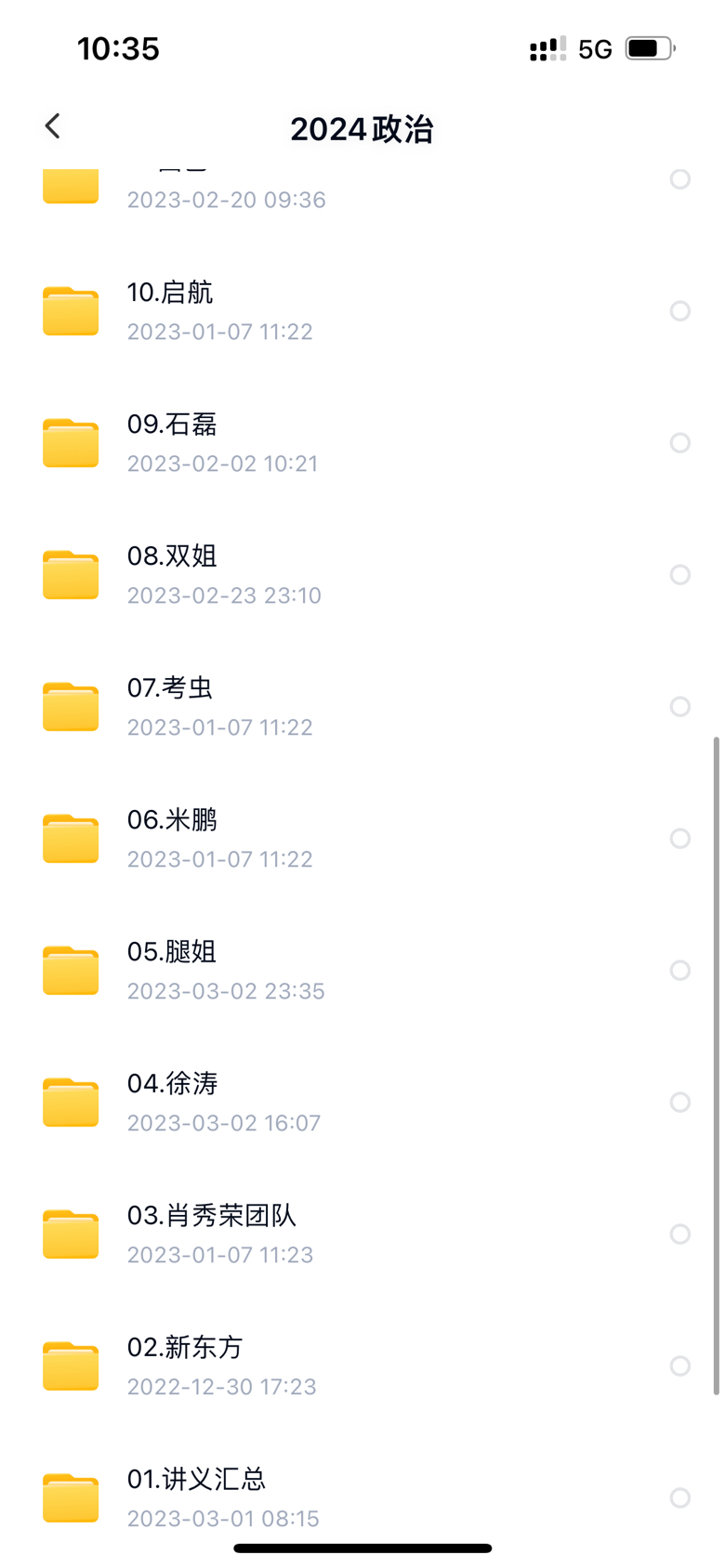Image resolution: width=725 pixels, height=1568 pixels.
Task: Open the 09.石磊 folder
Action: click(x=362, y=443)
